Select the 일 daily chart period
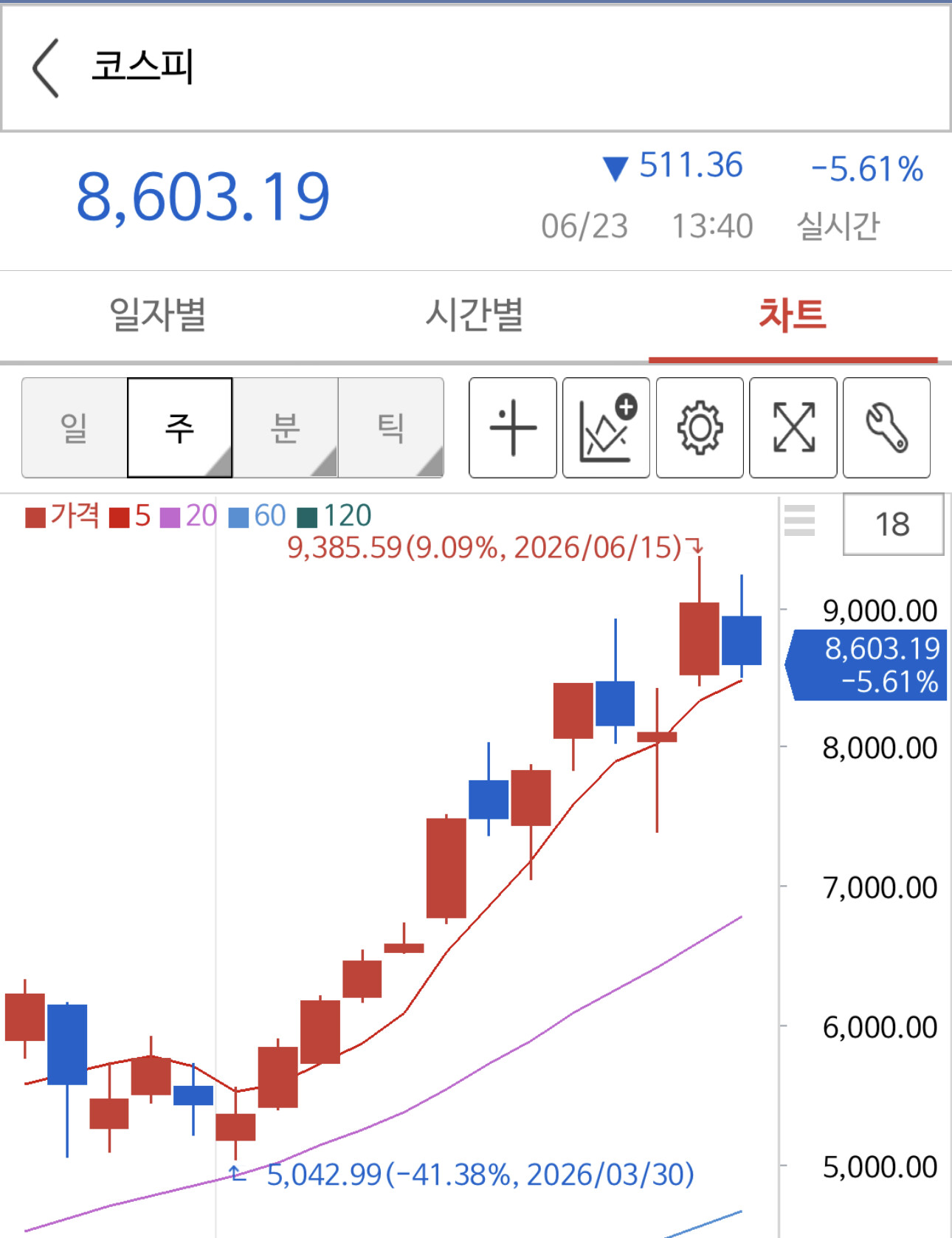The height and width of the screenshot is (1238, 952). pyautogui.click(x=75, y=427)
